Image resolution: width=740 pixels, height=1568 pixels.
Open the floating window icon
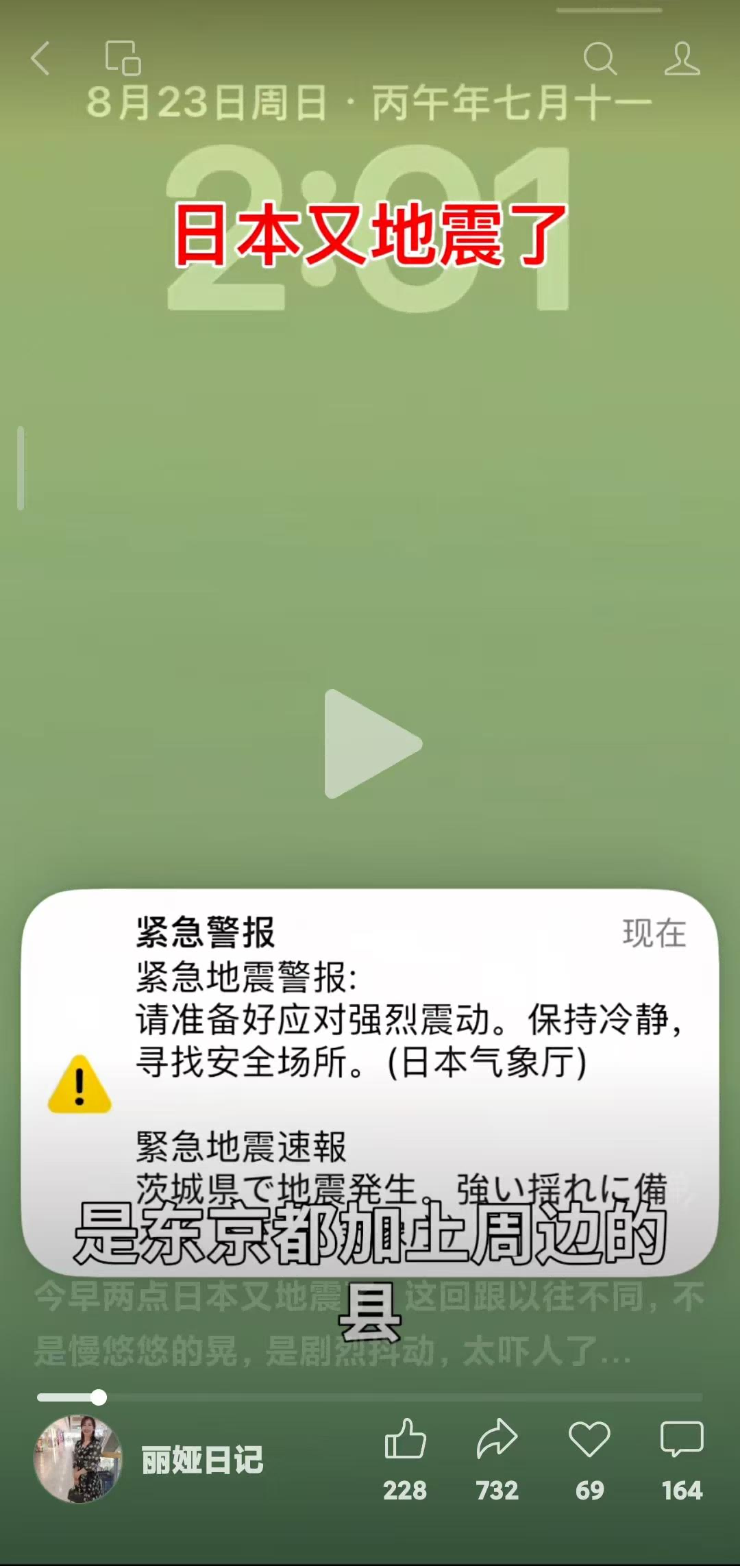click(x=123, y=58)
